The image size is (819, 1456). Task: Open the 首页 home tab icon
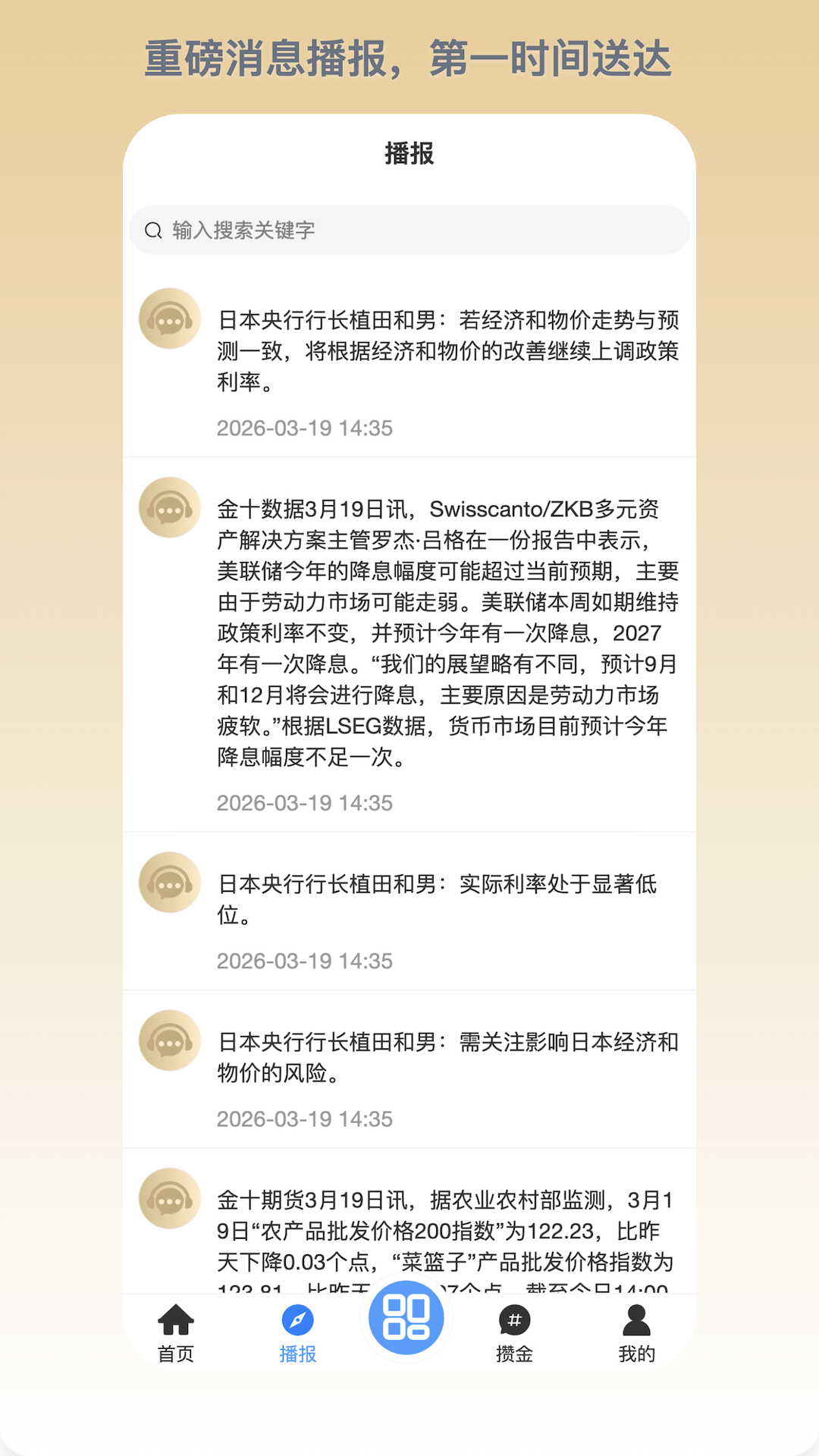pos(175,1319)
